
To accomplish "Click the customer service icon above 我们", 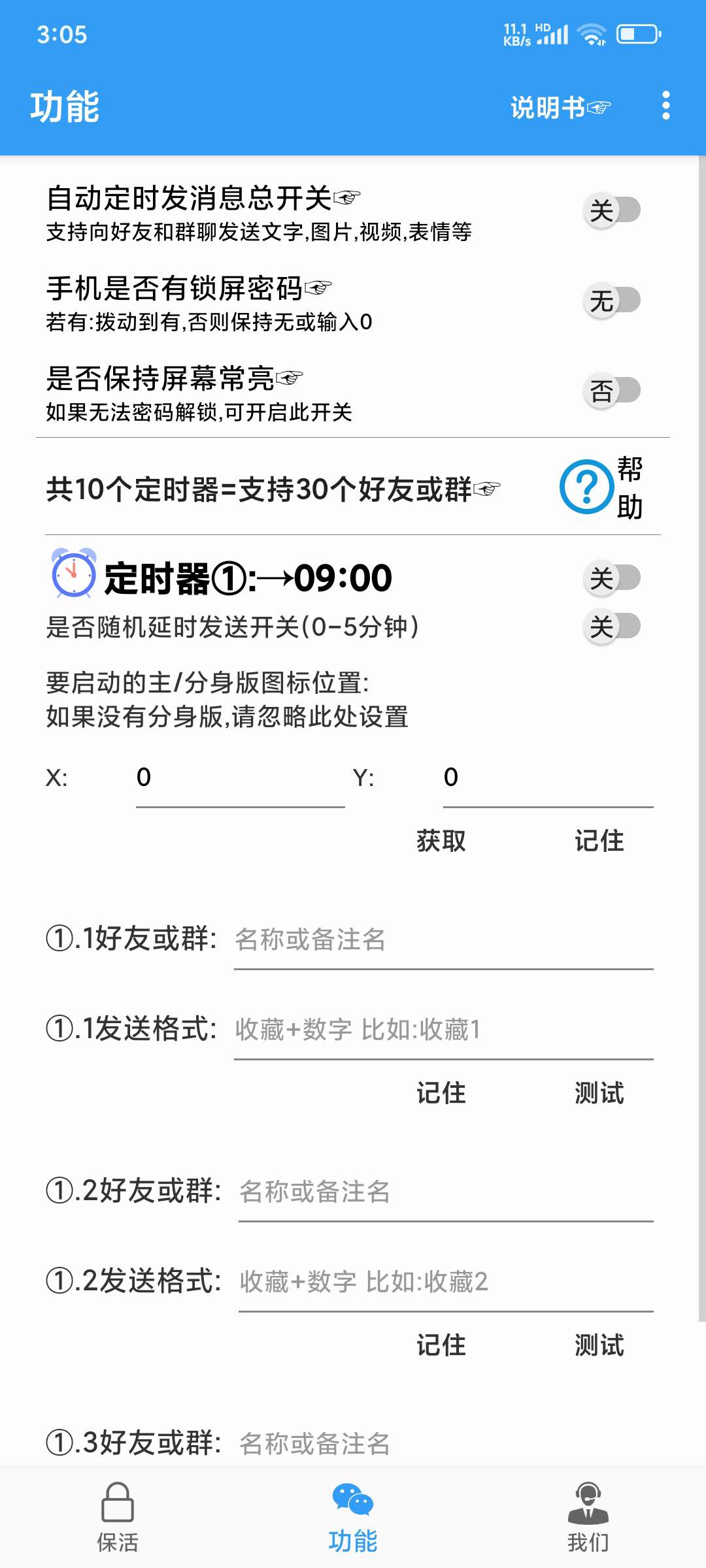I will pyautogui.click(x=588, y=1507).
